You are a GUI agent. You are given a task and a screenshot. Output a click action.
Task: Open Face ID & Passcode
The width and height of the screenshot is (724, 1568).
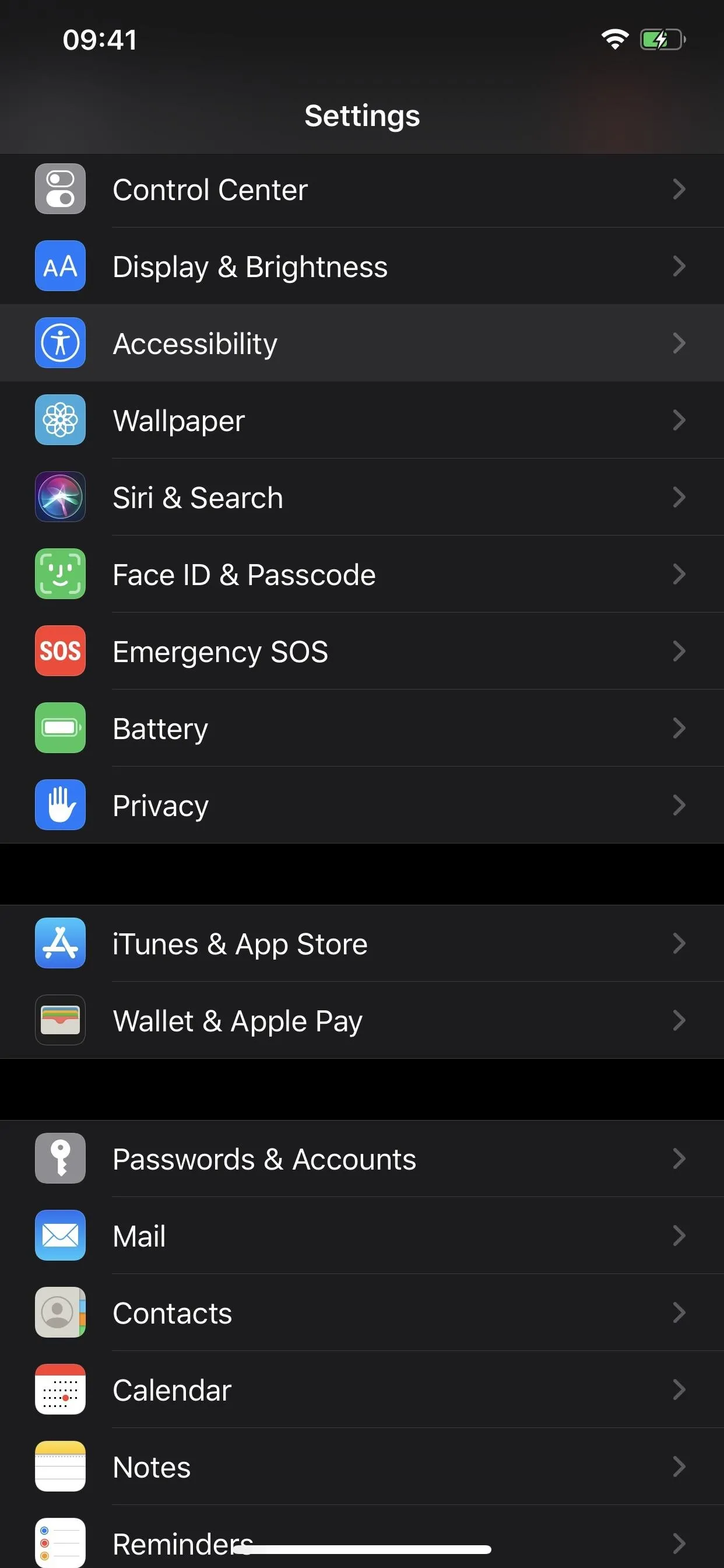click(x=362, y=574)
